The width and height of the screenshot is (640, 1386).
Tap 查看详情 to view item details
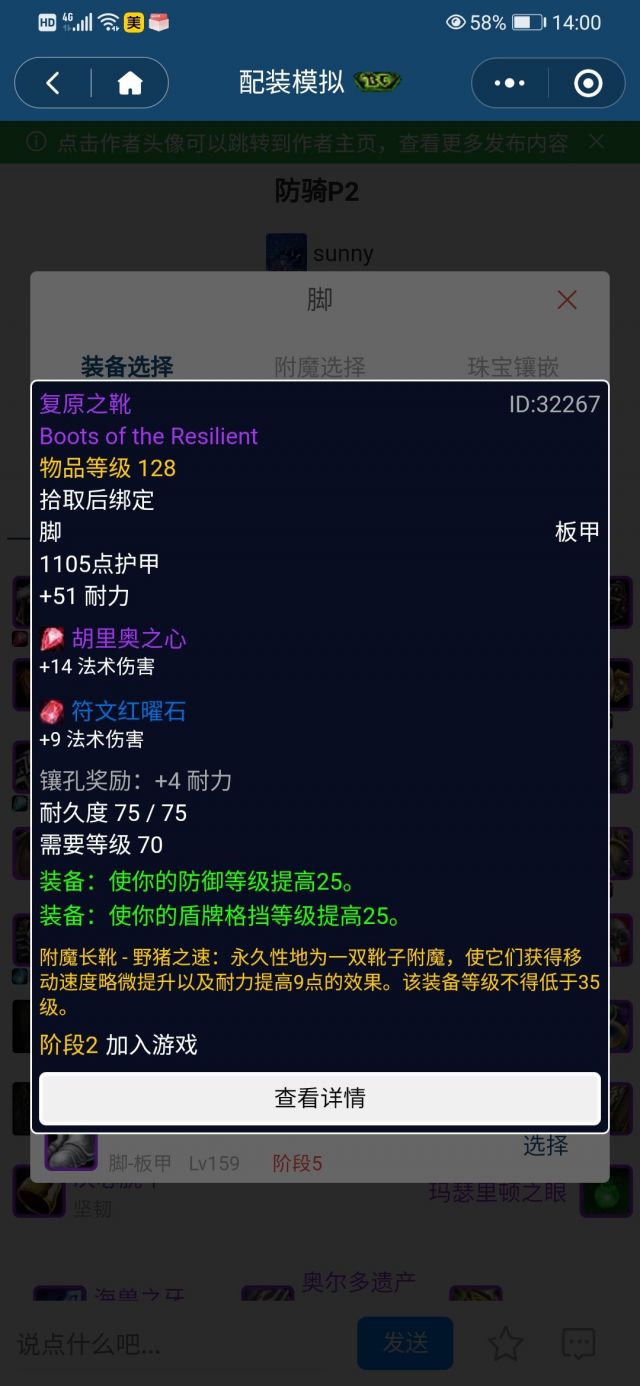coord(320,1098)
